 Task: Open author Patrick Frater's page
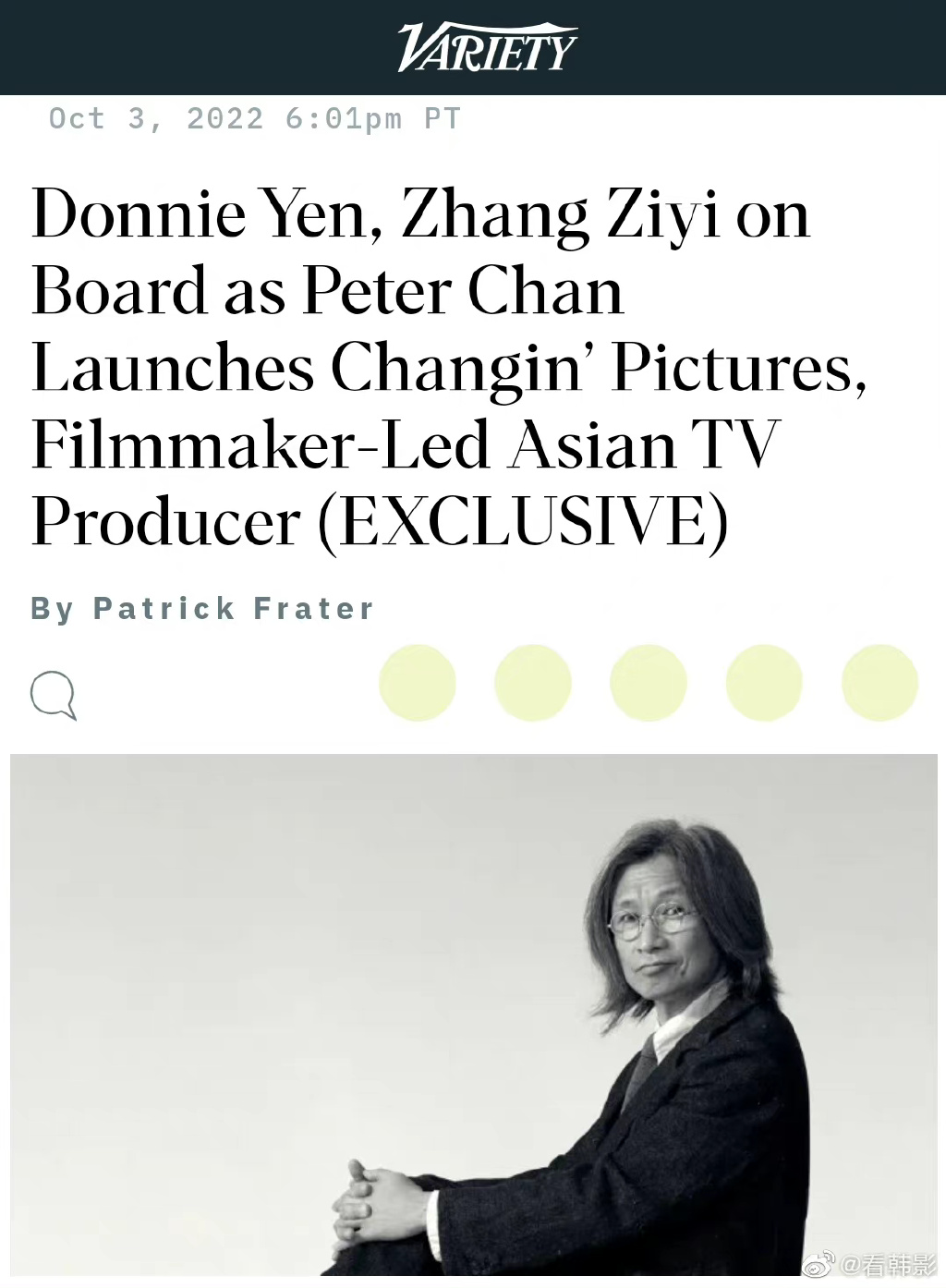[x=234, y=609]
